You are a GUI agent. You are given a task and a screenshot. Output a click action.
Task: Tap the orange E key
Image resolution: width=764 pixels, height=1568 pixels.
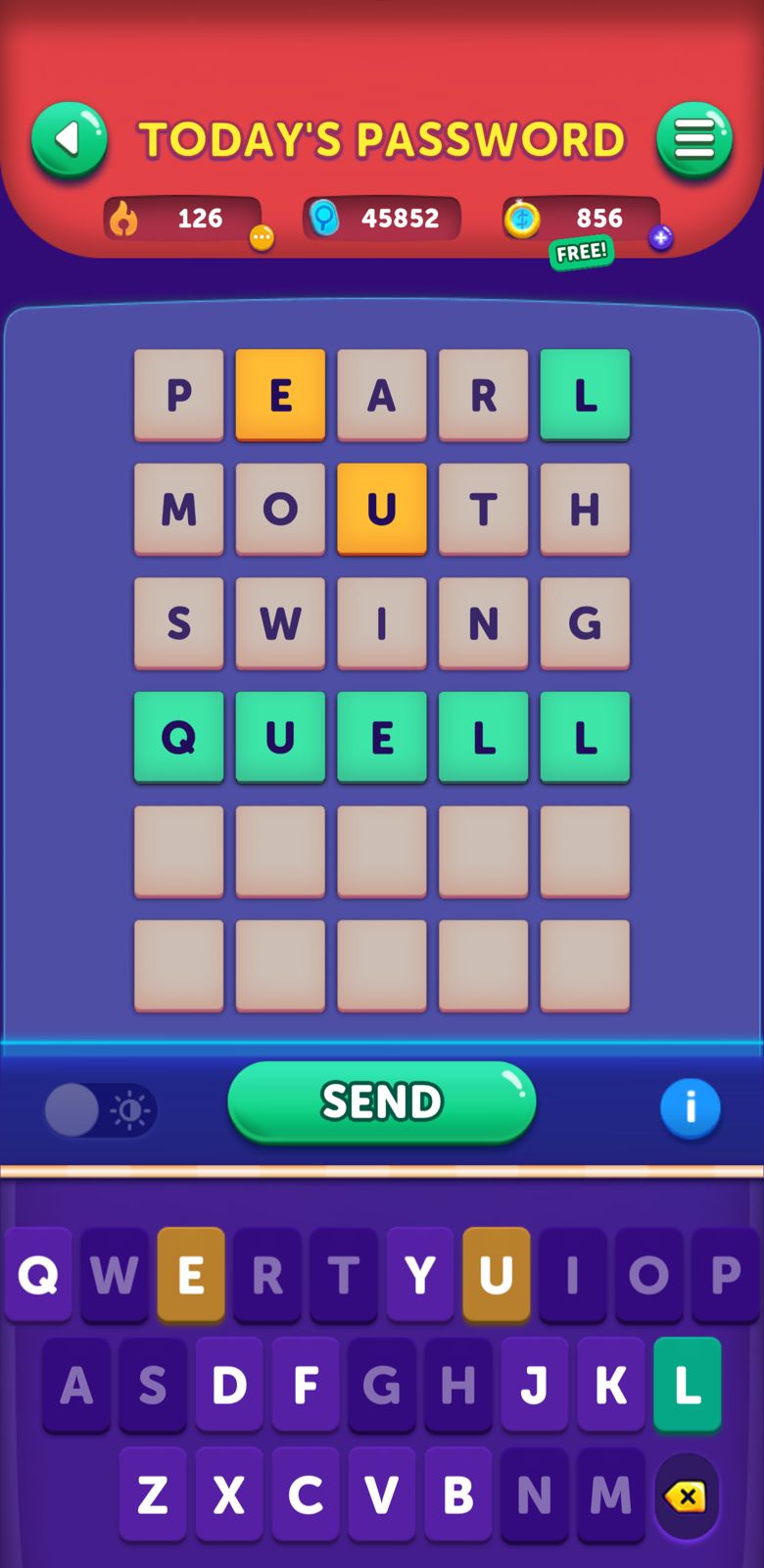(191, 1275)
